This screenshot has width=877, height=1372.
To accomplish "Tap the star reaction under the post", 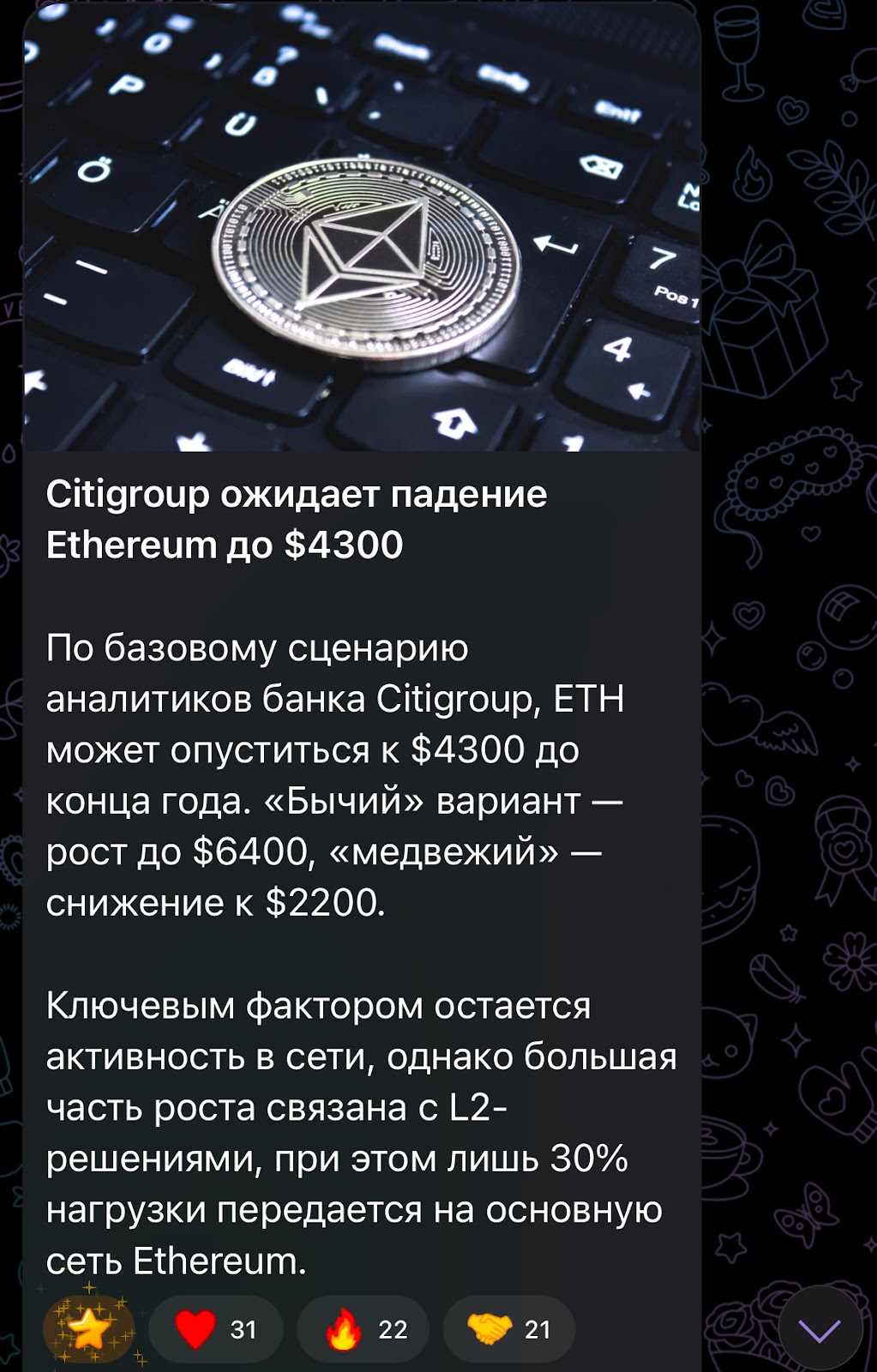I will tap(89, 1328).
